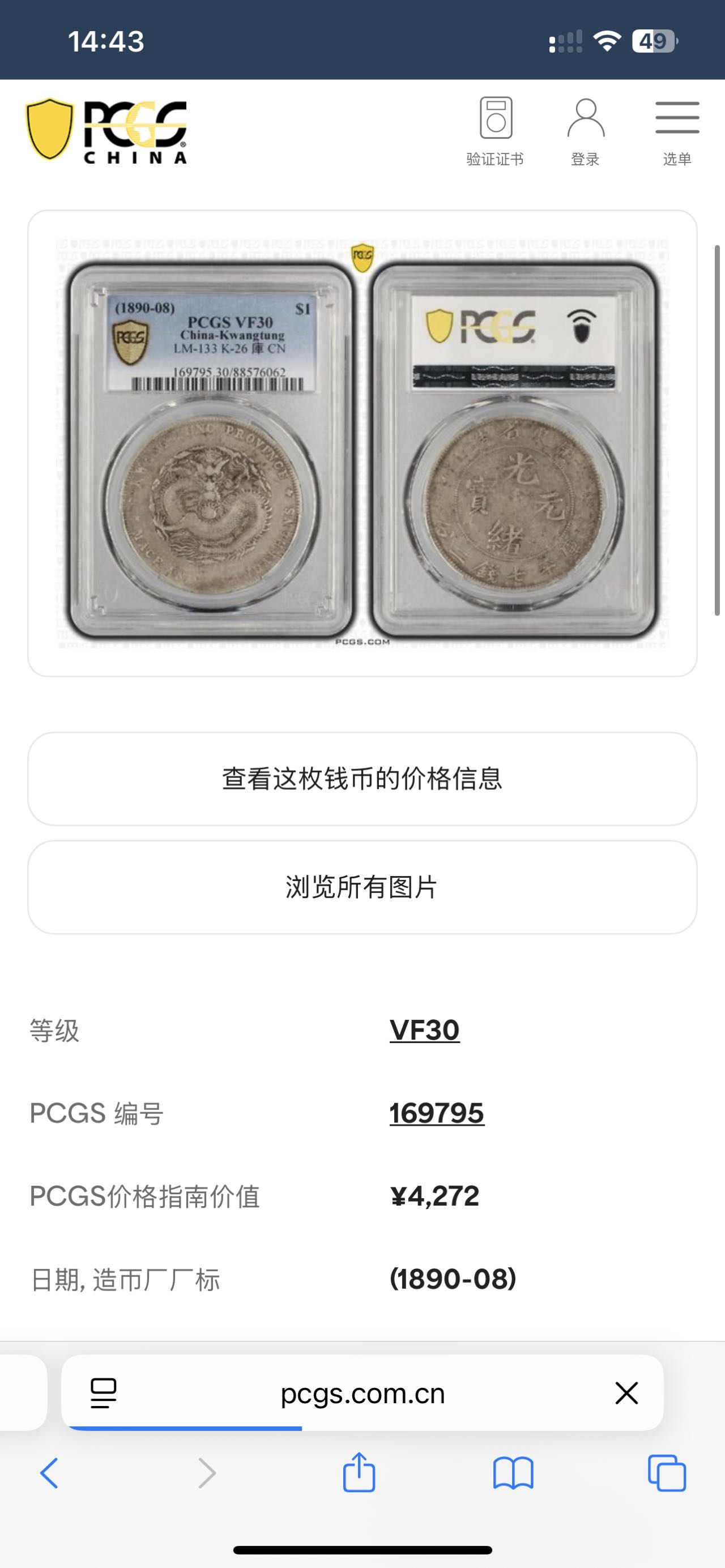Go back to the previous page
This screenshot has height=1568, width=725.
(x=49, y=1473)
